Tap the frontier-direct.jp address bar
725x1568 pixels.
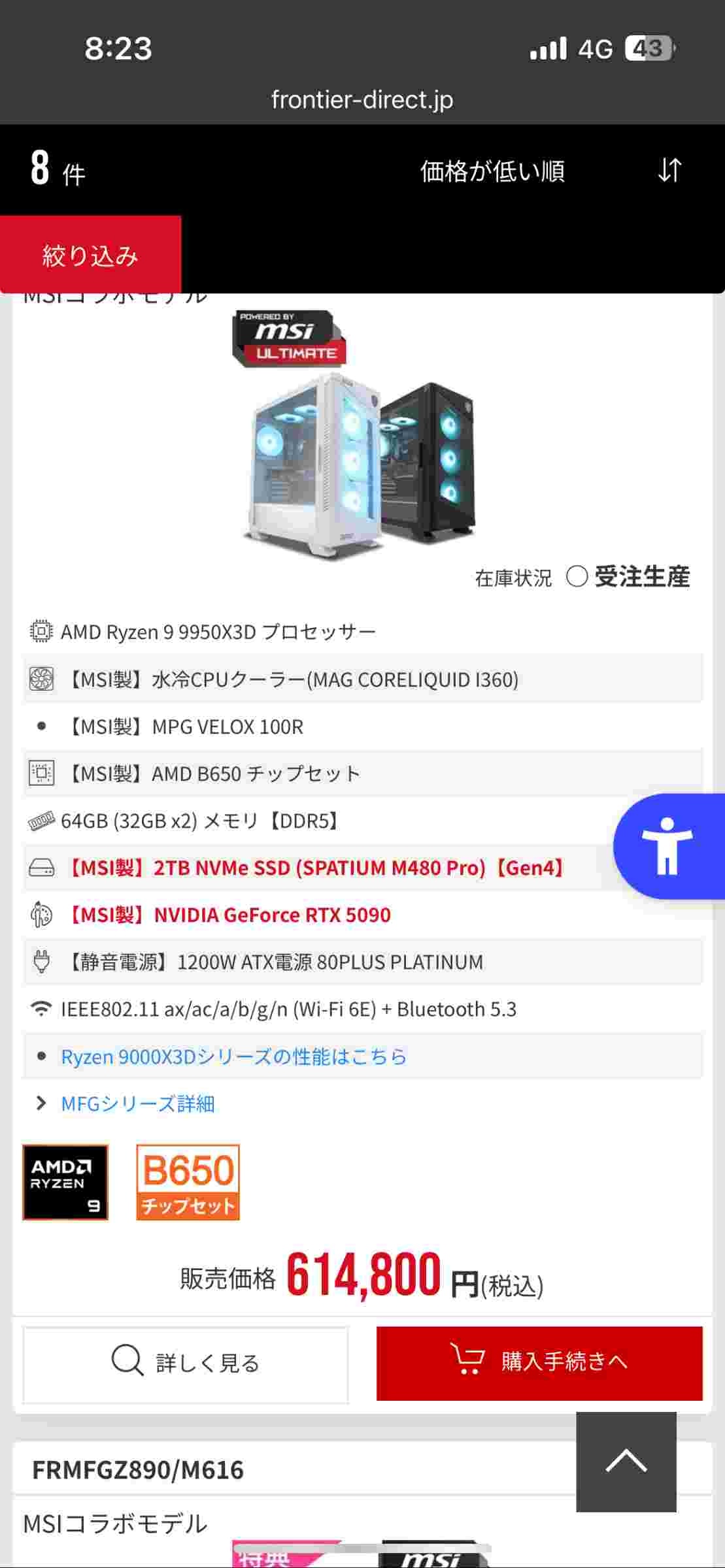pyautogui.click(x=362, y=99)
